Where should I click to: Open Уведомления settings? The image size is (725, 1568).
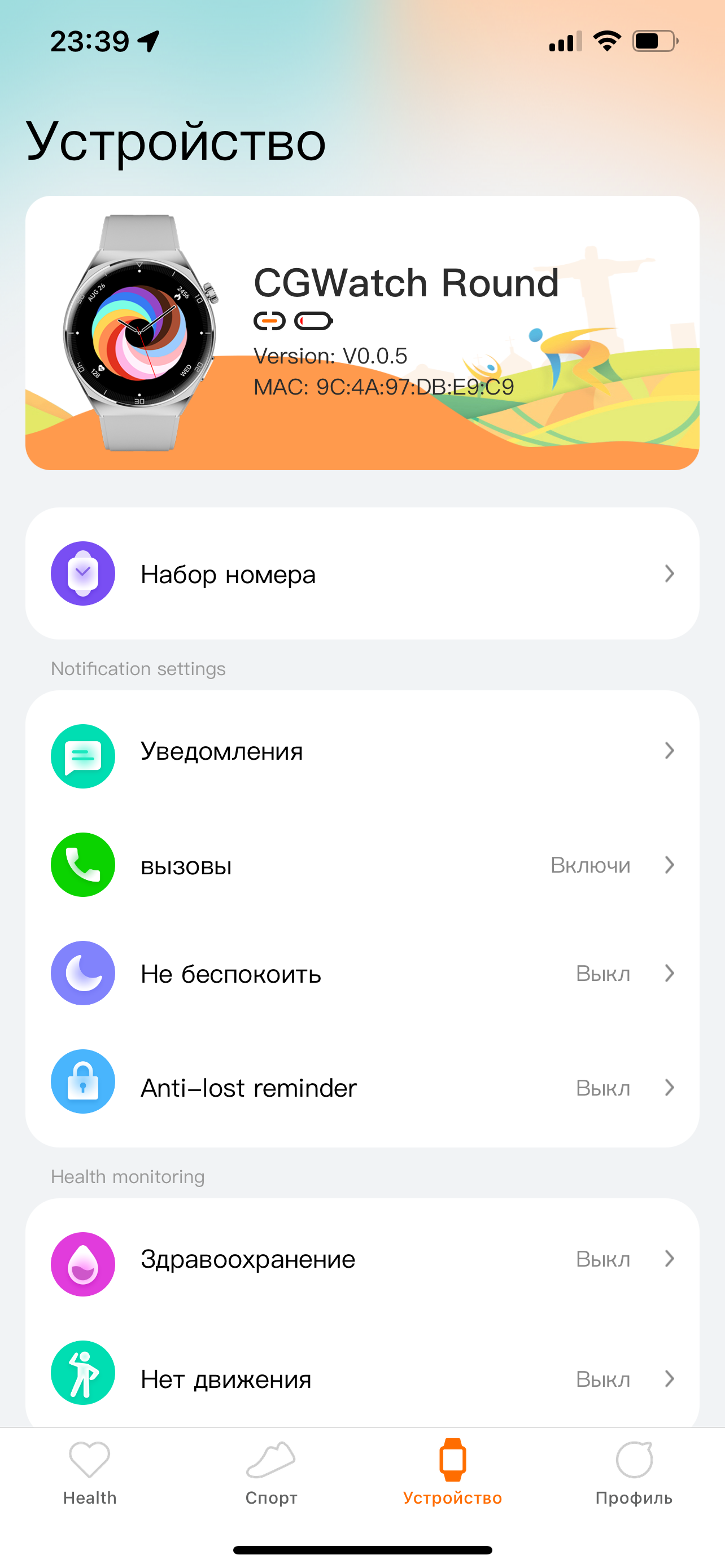(362, 751)
